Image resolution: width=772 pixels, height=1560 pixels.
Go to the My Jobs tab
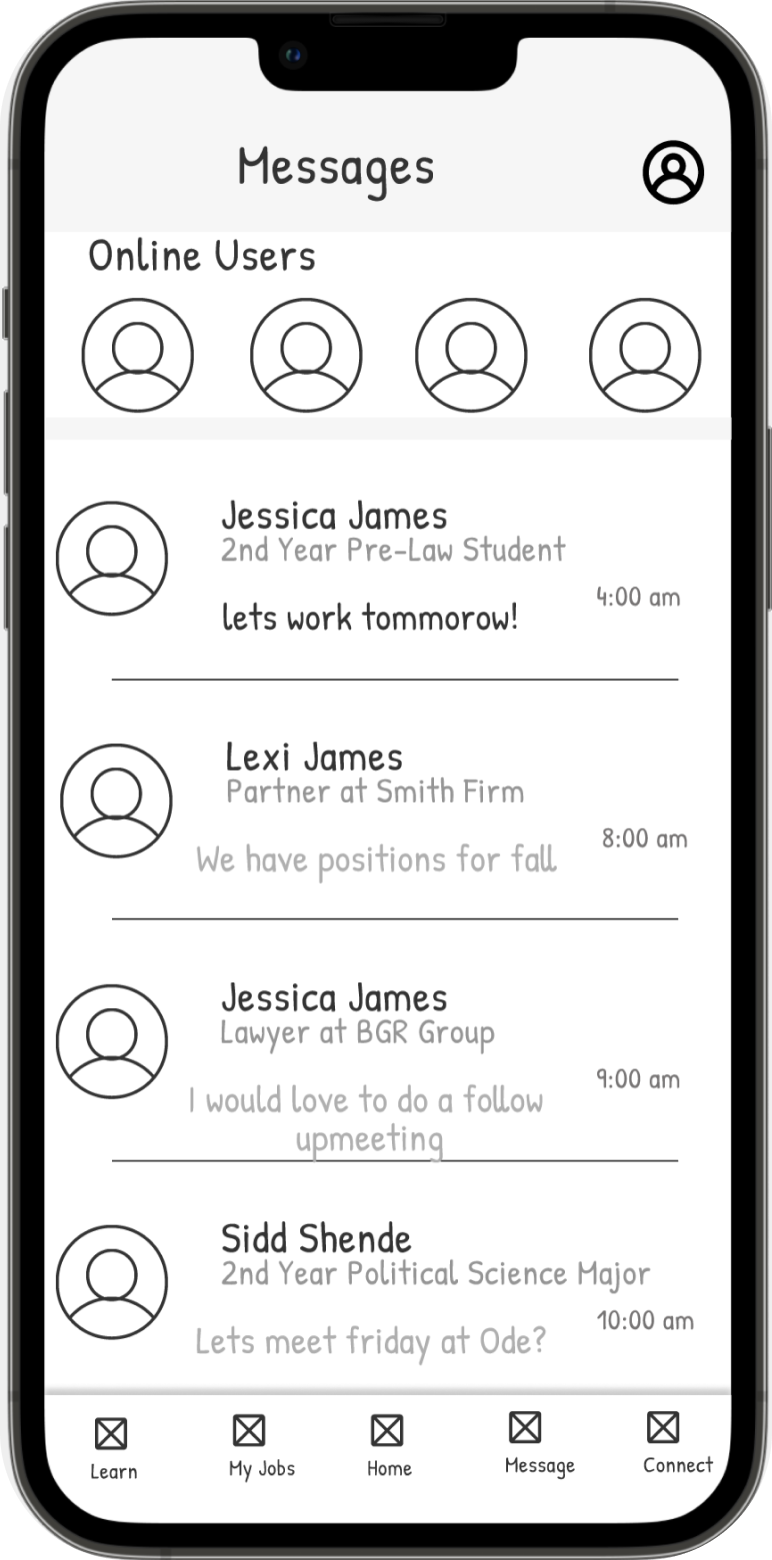(261, 1446)
